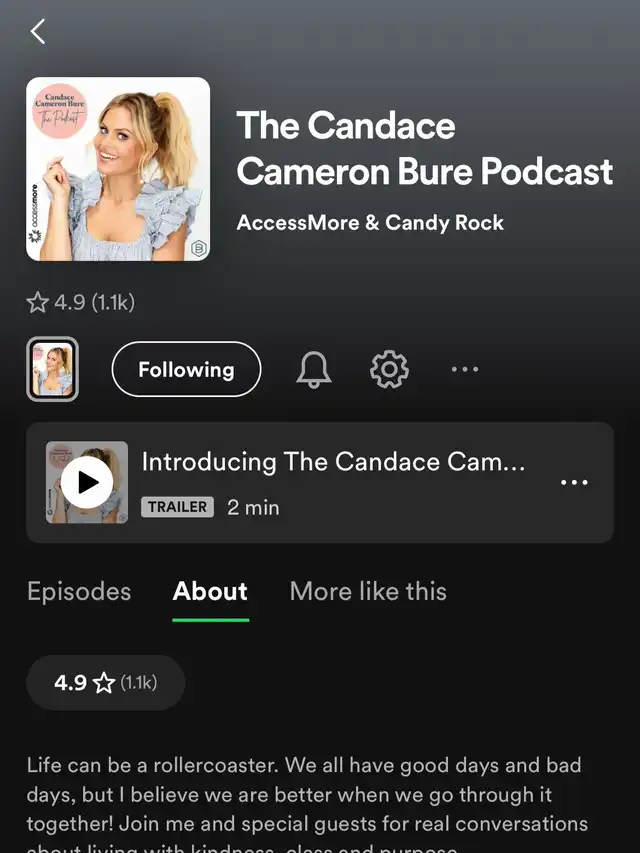Play the Introducing trailer episode
The width and height of the screenshot is (640, 853).
pyautogui.click(x=87, y=483)
